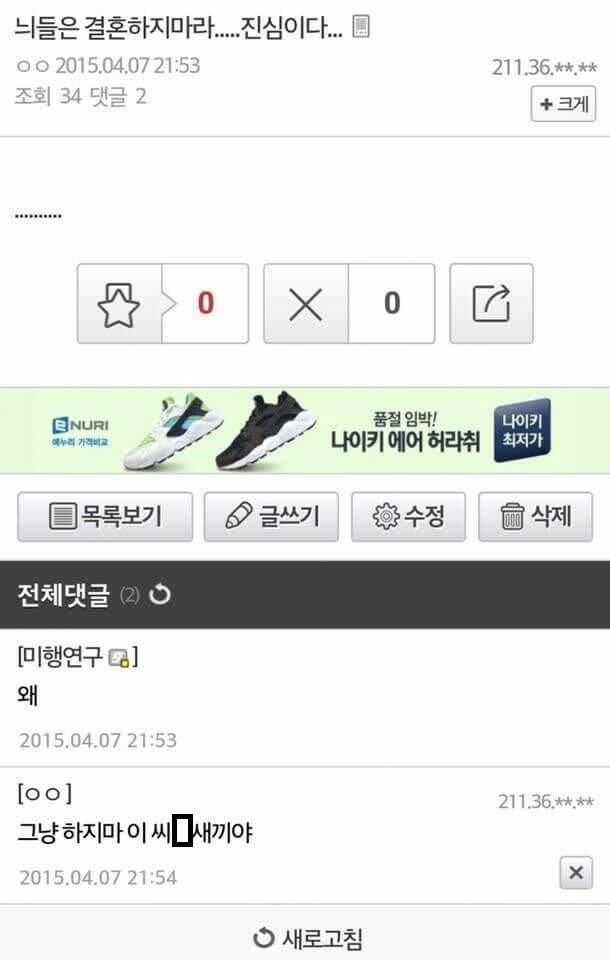Delete the ㅇㅇ comment with X
Image resolution: width=610 pixels, height=960 pixels.
click(x=575, y=873)
